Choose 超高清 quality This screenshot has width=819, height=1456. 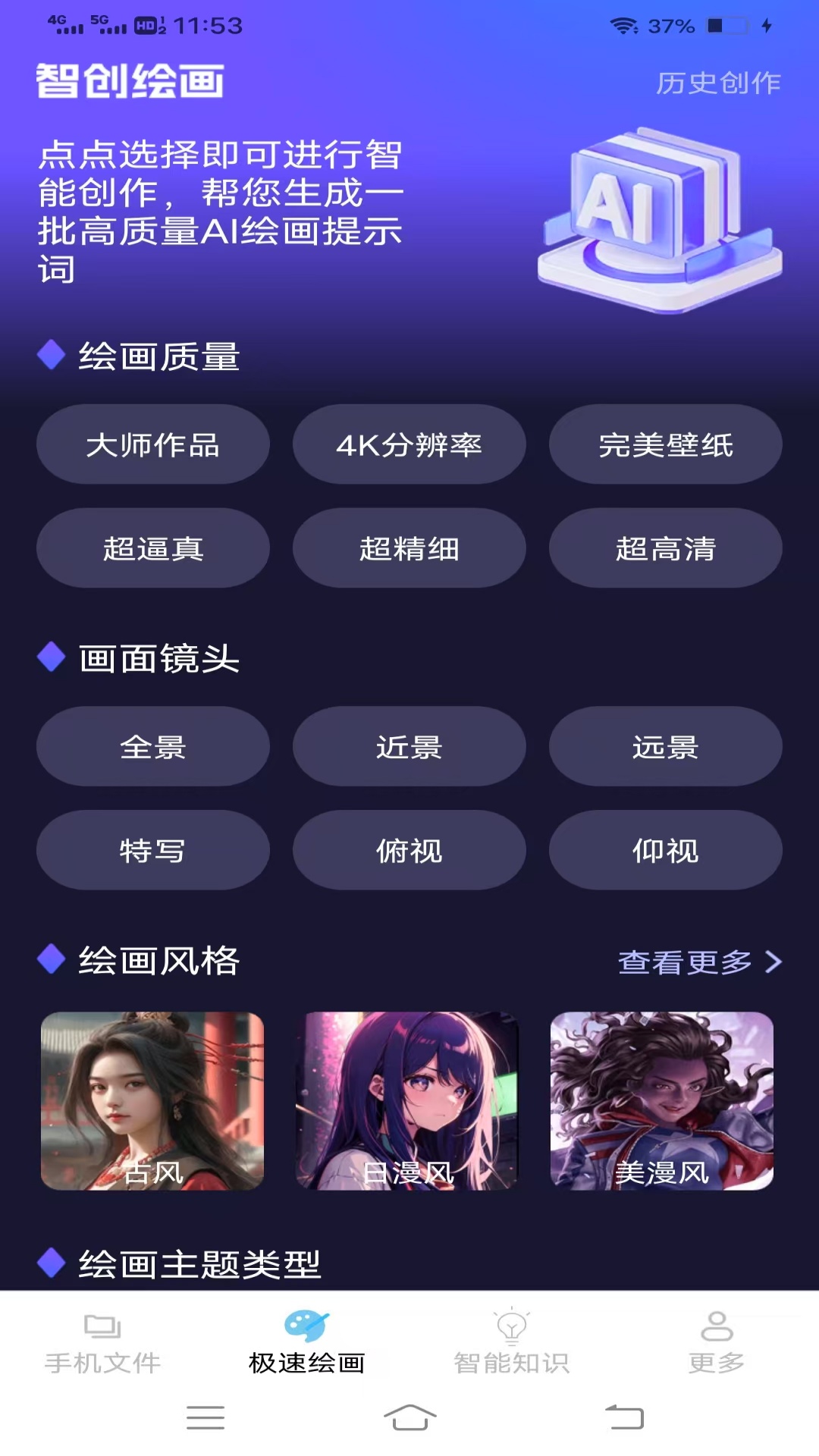tap(665, 548)
